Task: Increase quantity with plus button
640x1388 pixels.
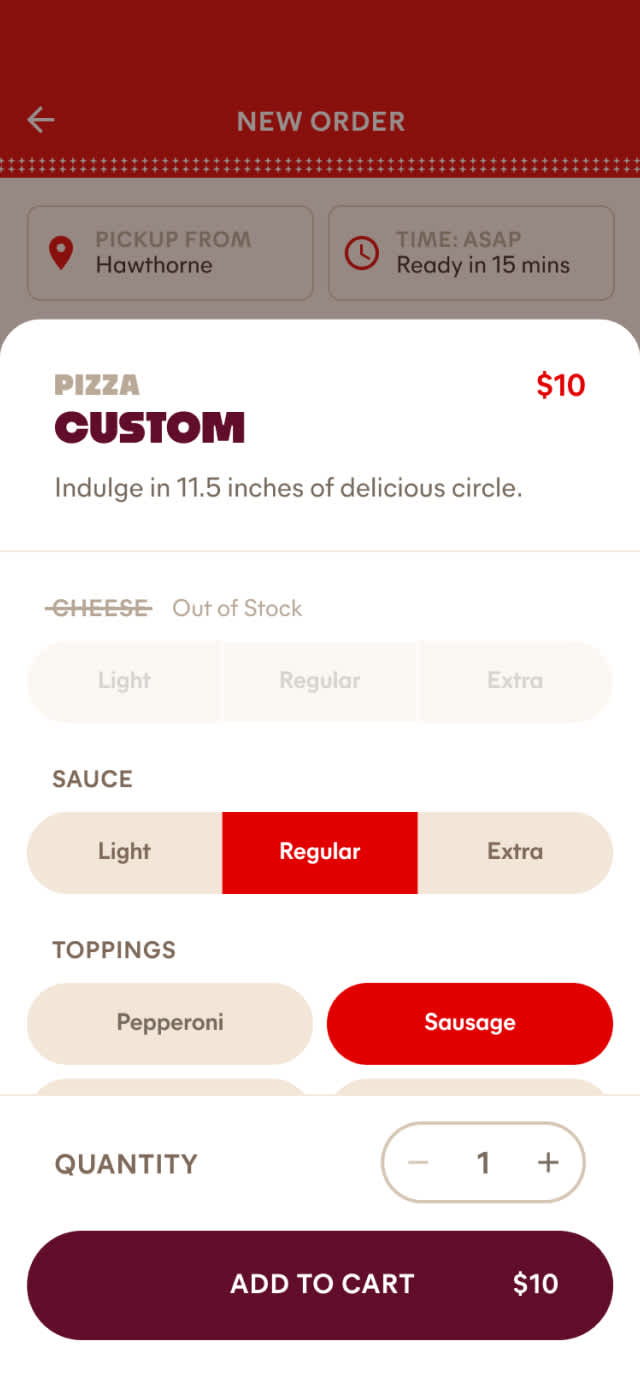Action: (548, 1162)
